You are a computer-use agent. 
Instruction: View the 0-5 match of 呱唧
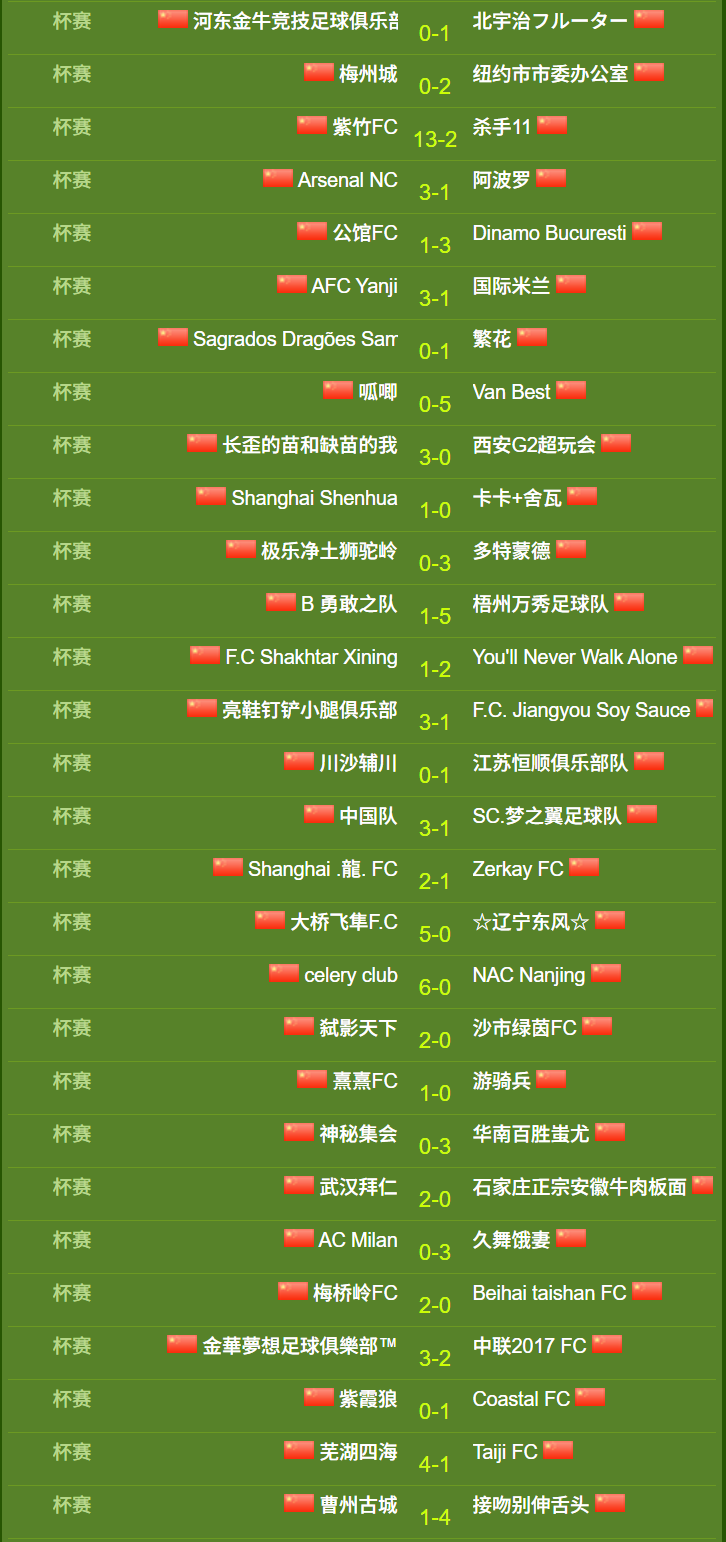click(x=435, y=404)
